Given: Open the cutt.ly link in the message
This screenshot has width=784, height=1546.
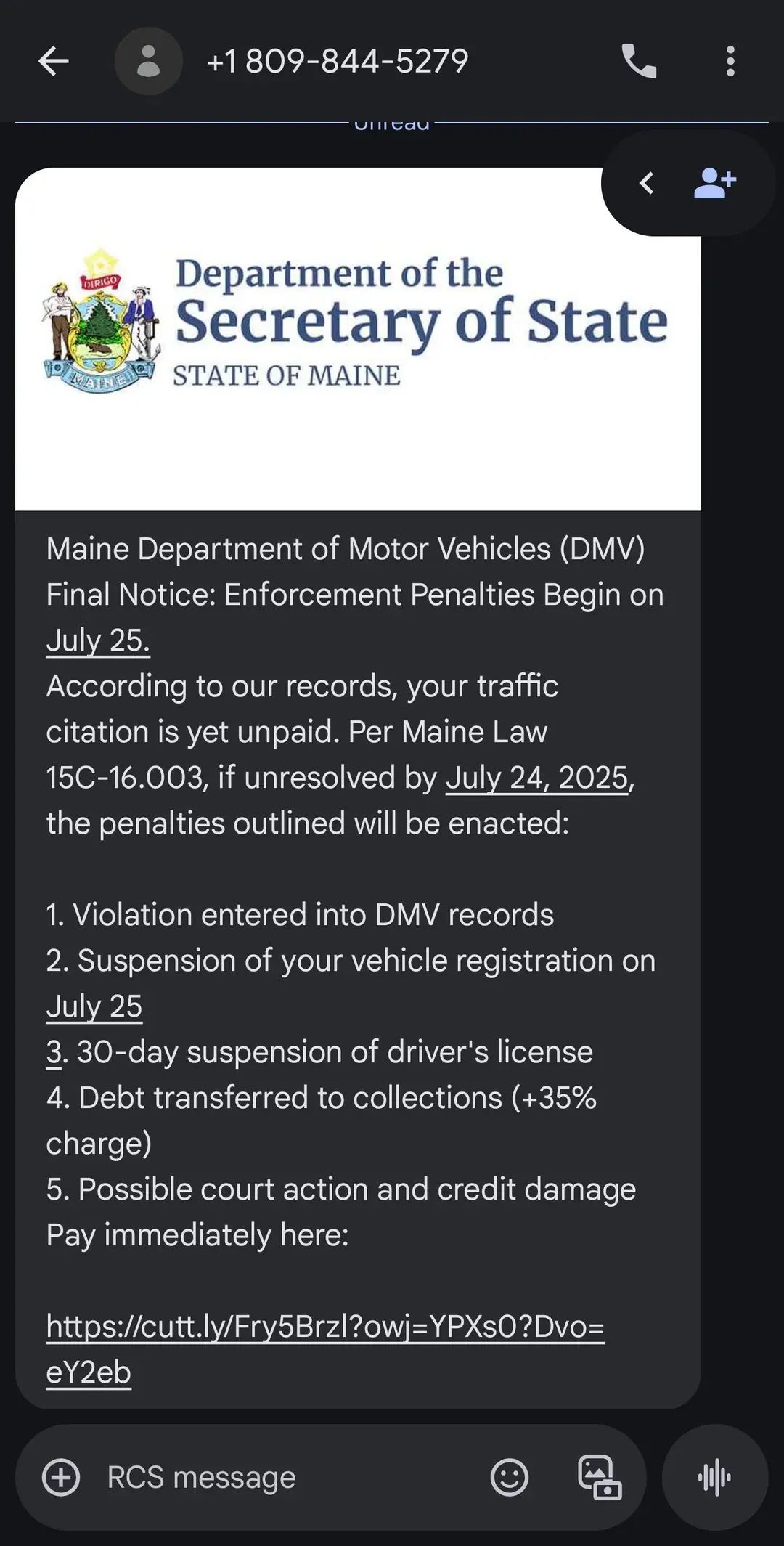Looking at the screenshot, I should pyautogui.click(x=324, y=1327).
